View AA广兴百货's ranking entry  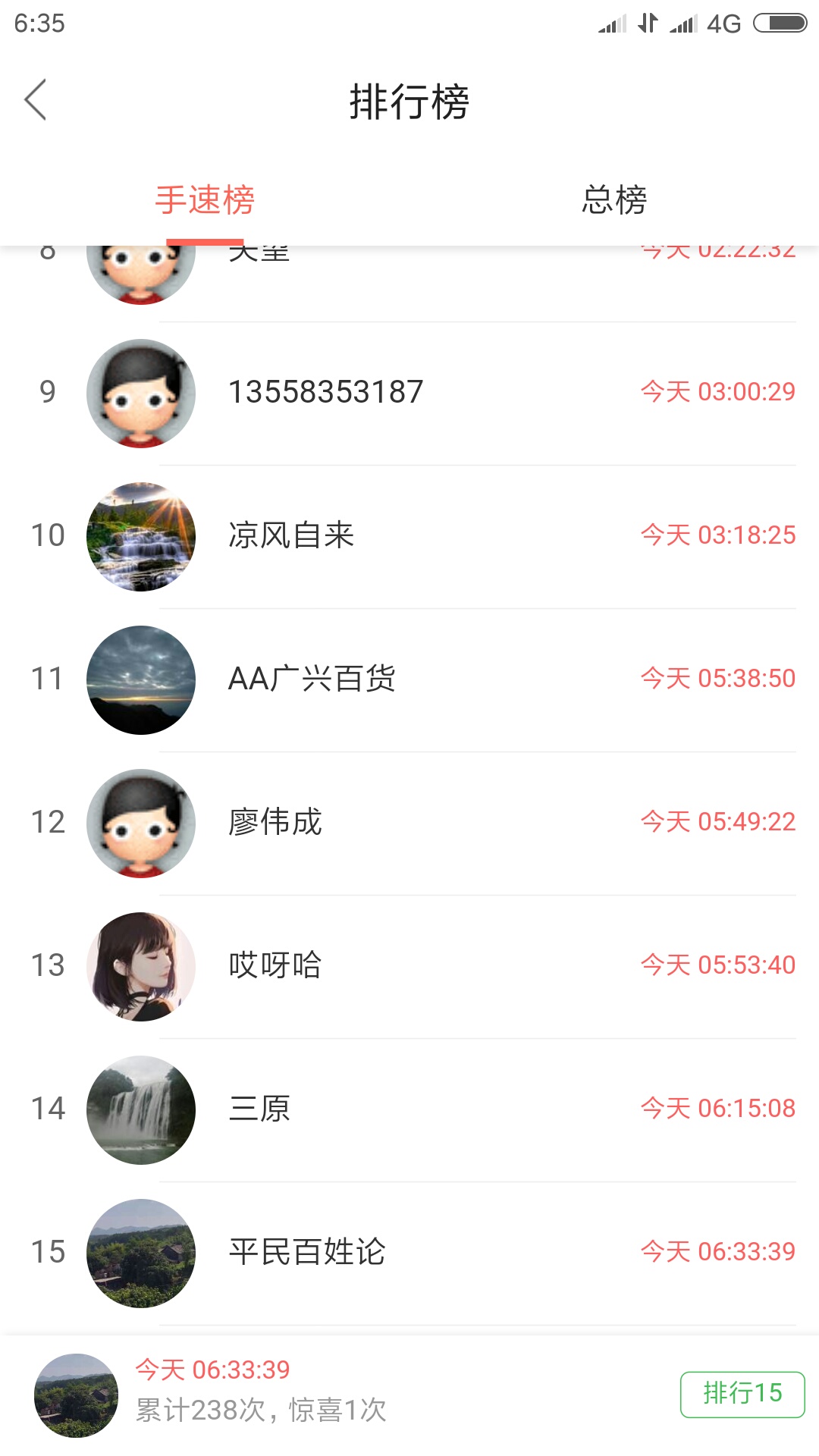[409, 679]
